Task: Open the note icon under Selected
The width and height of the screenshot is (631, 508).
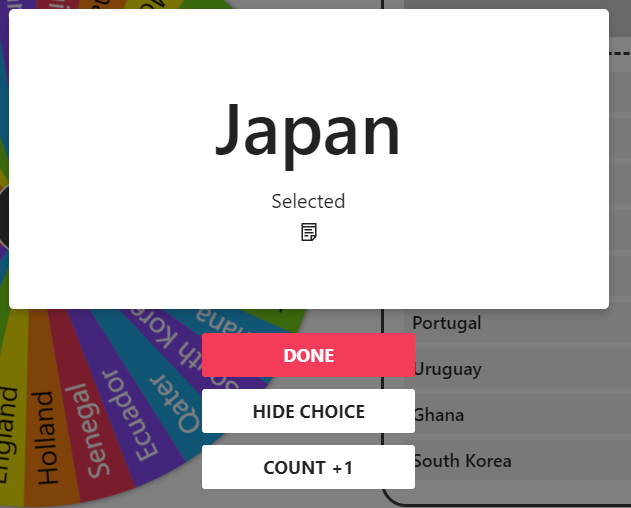Action: coord(309,233)
